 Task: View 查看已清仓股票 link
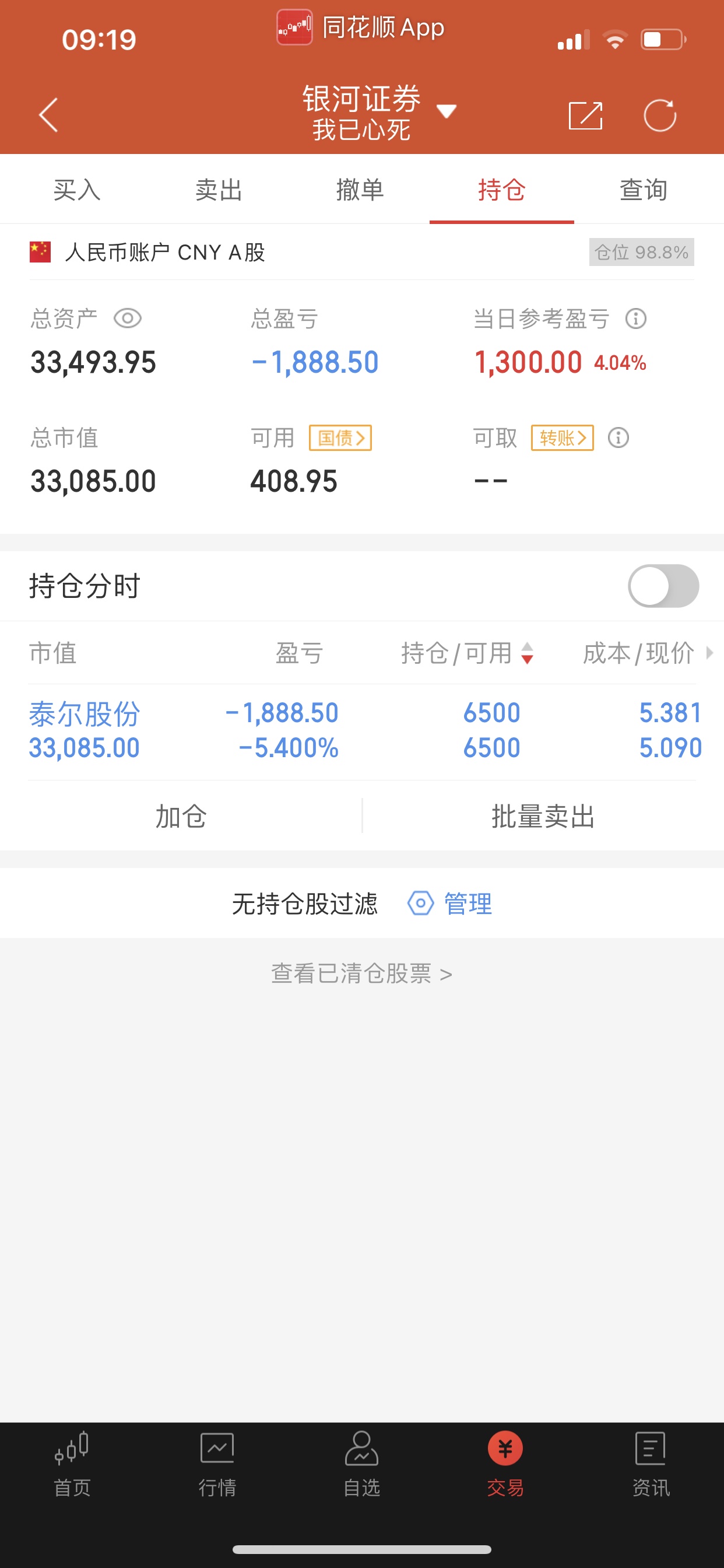(362, 974)
